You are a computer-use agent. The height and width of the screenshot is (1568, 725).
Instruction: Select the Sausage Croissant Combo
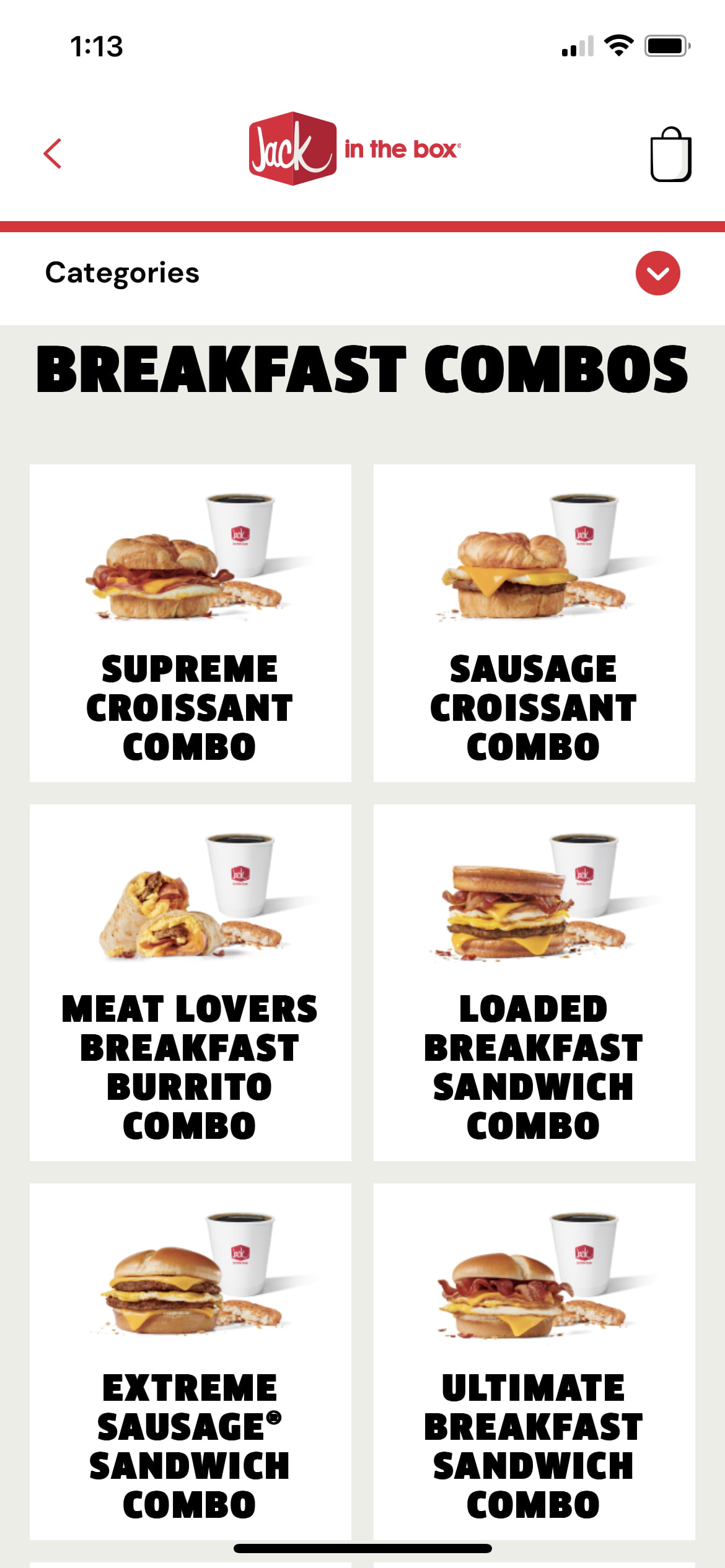pos(534,623)
